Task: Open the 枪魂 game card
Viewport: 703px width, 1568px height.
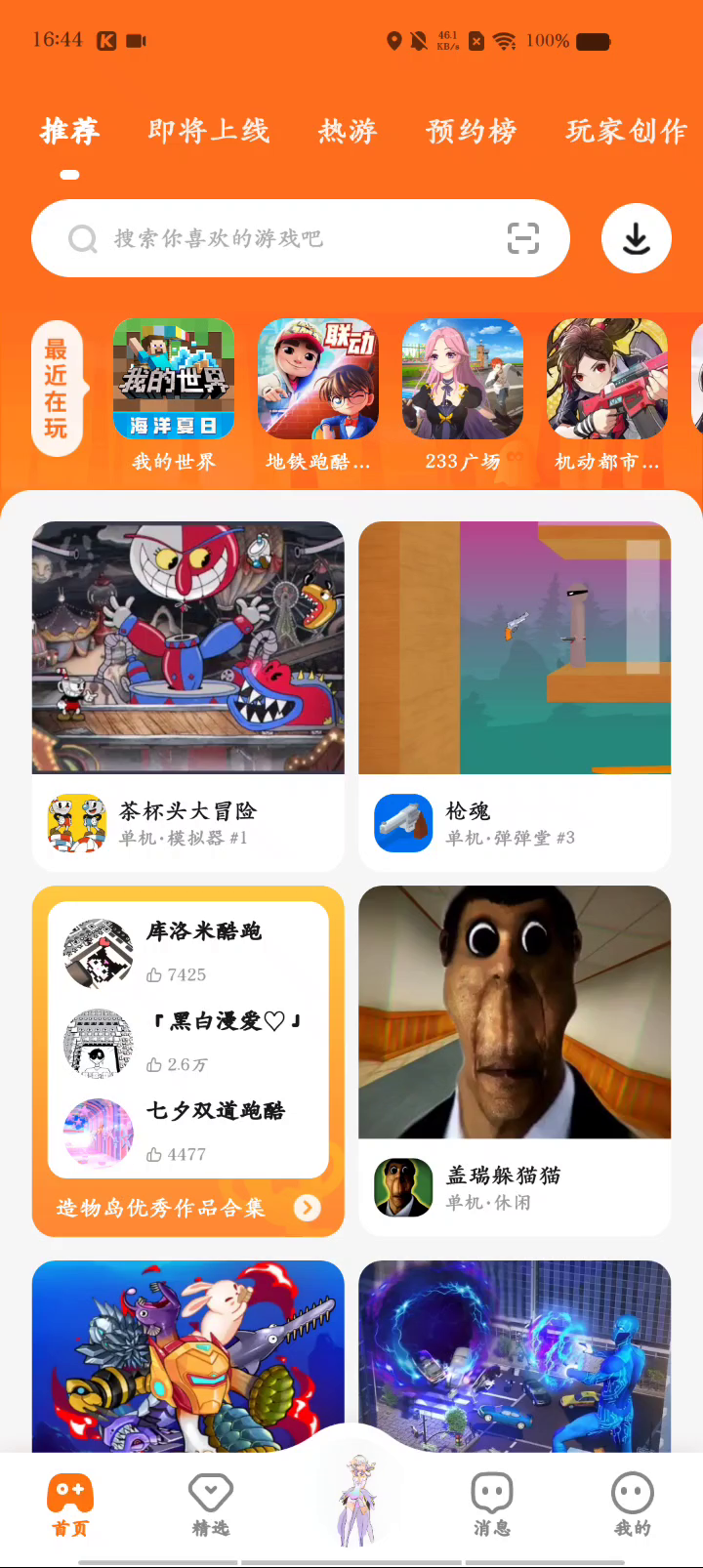Action: pyautogui.click(x=515, y=695)
